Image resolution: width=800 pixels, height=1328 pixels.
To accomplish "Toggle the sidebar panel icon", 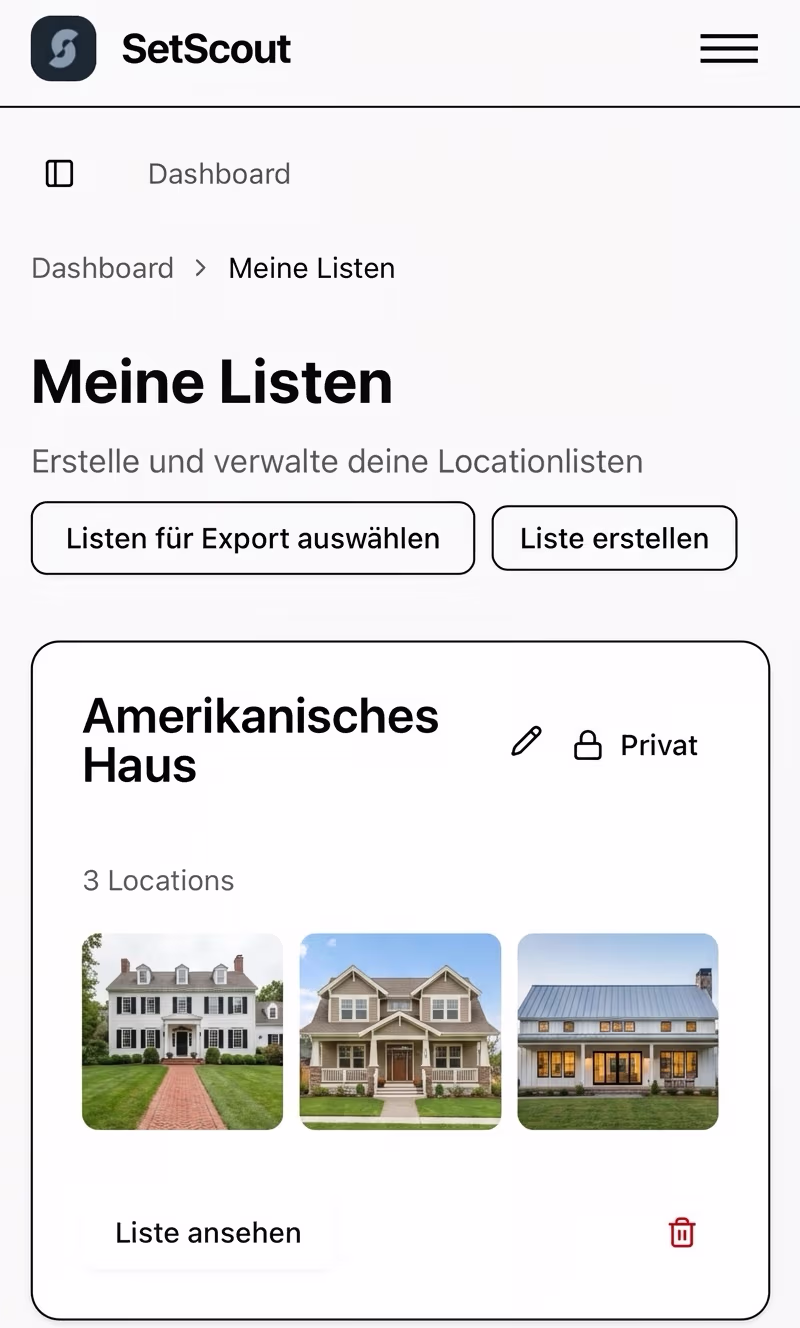I will click(60, 174).
